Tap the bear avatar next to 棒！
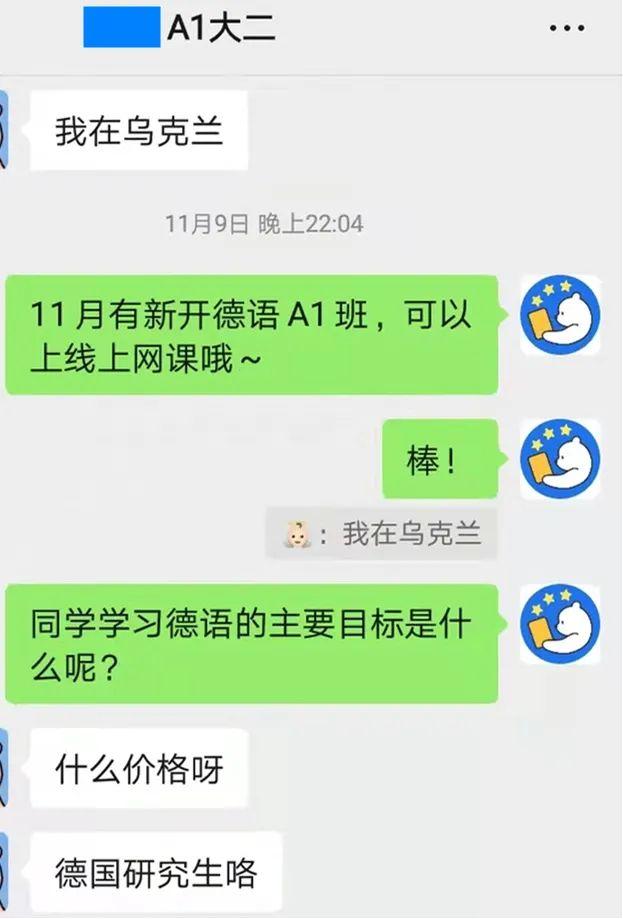This screenshot has height=919, width=623. click(560, 459)
